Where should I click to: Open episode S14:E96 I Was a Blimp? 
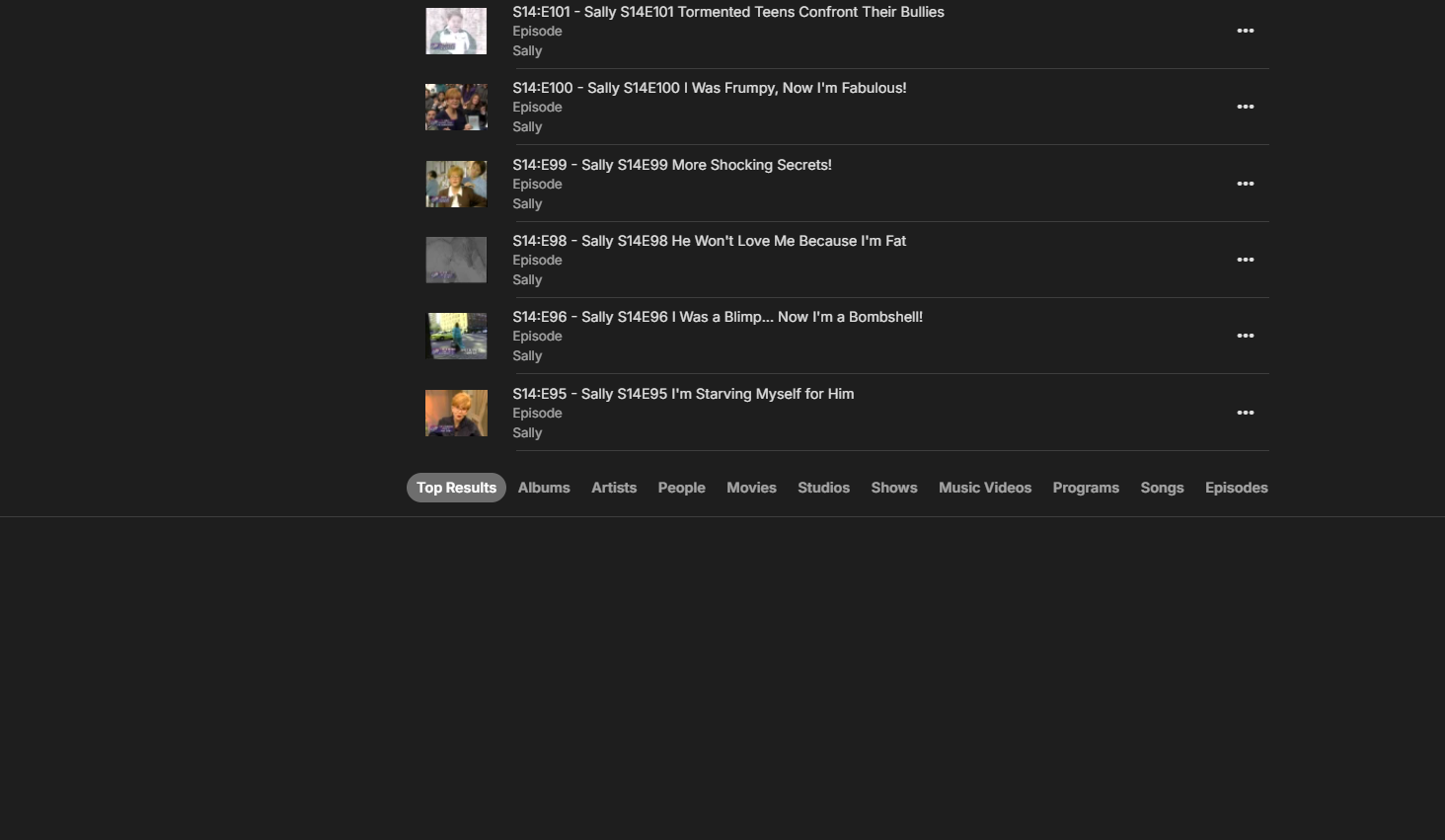[x=717, y=317]
